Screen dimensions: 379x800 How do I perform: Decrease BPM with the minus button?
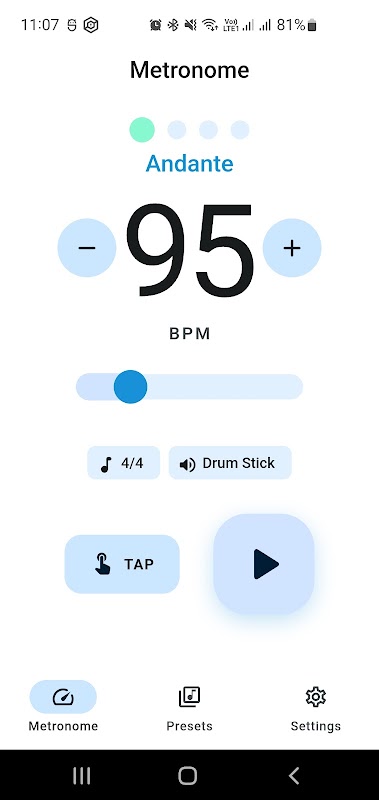point(87,248)
